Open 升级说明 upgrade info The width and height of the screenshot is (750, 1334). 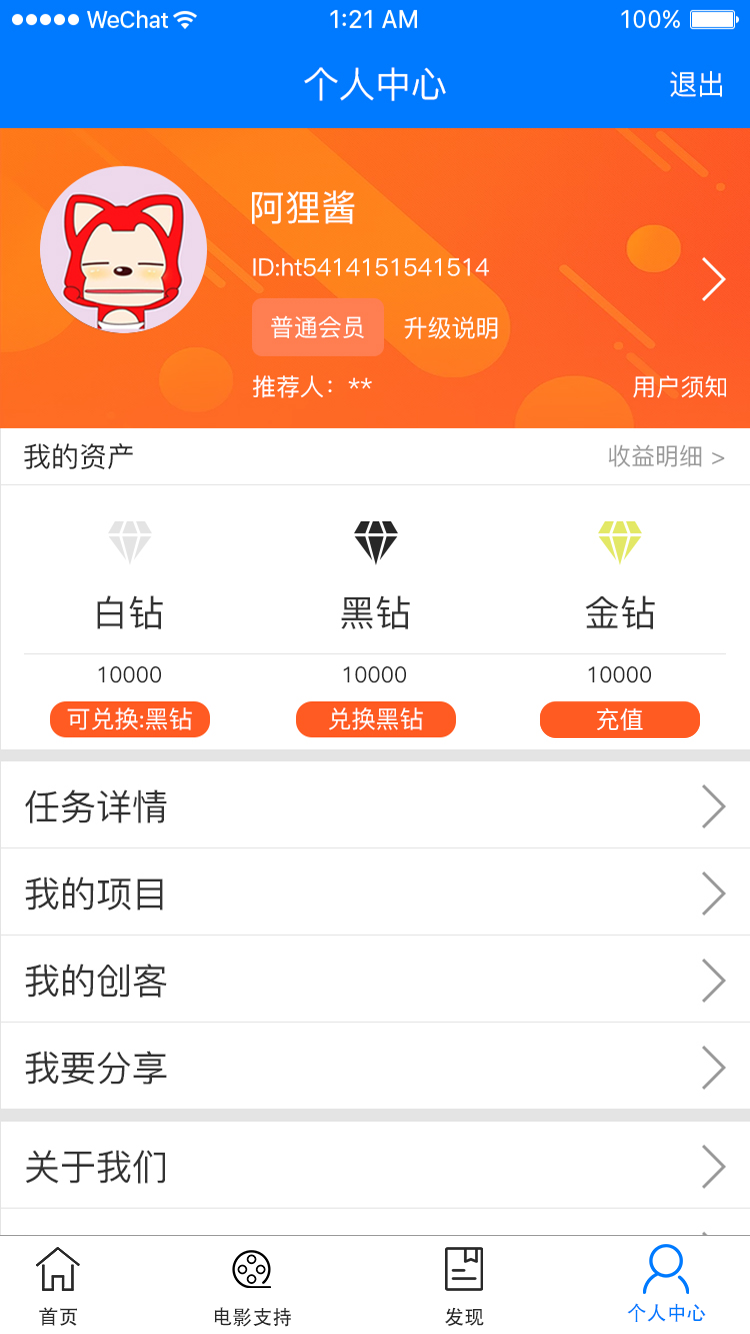click(x=451, y=328)
